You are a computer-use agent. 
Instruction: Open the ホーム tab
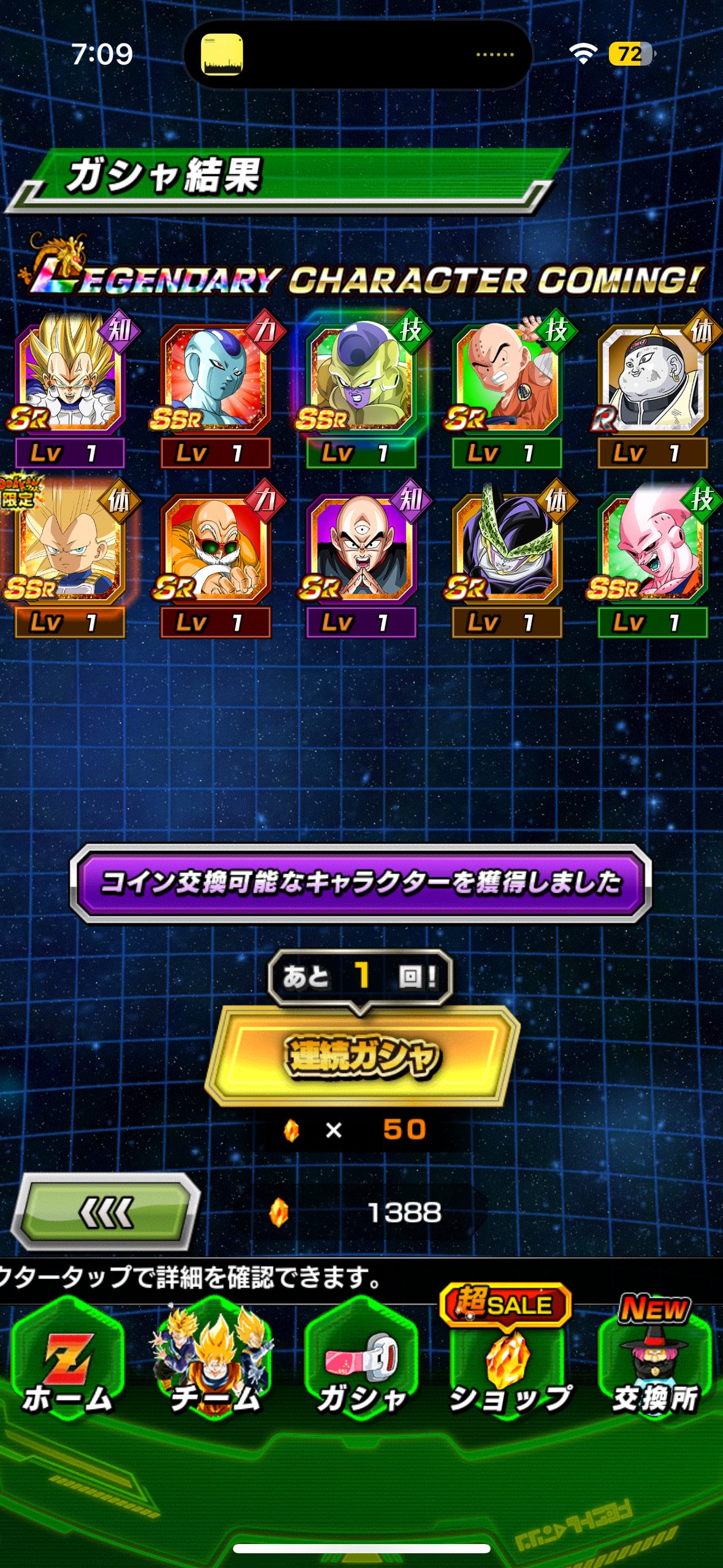coord(67,1359)
